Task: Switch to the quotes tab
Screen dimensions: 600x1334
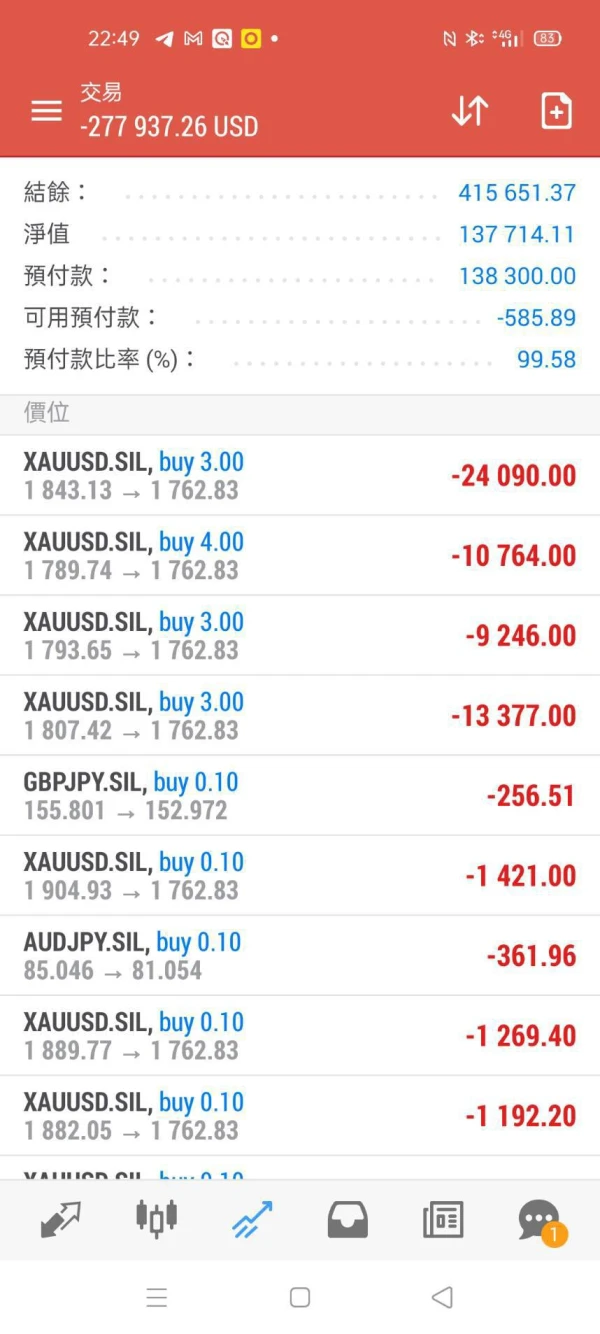Action: pos(61,1219)
